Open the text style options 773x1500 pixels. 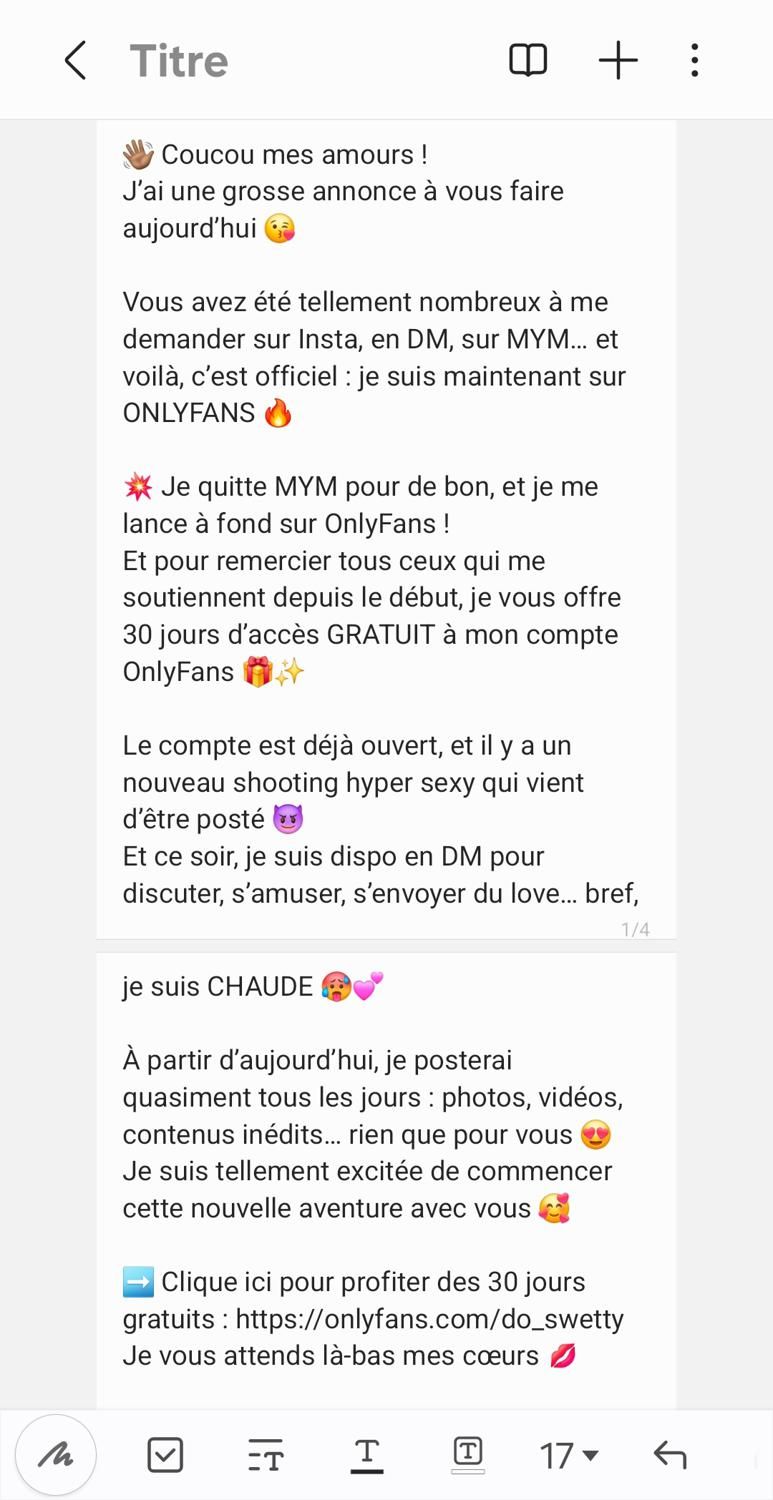click(266, 1455)
